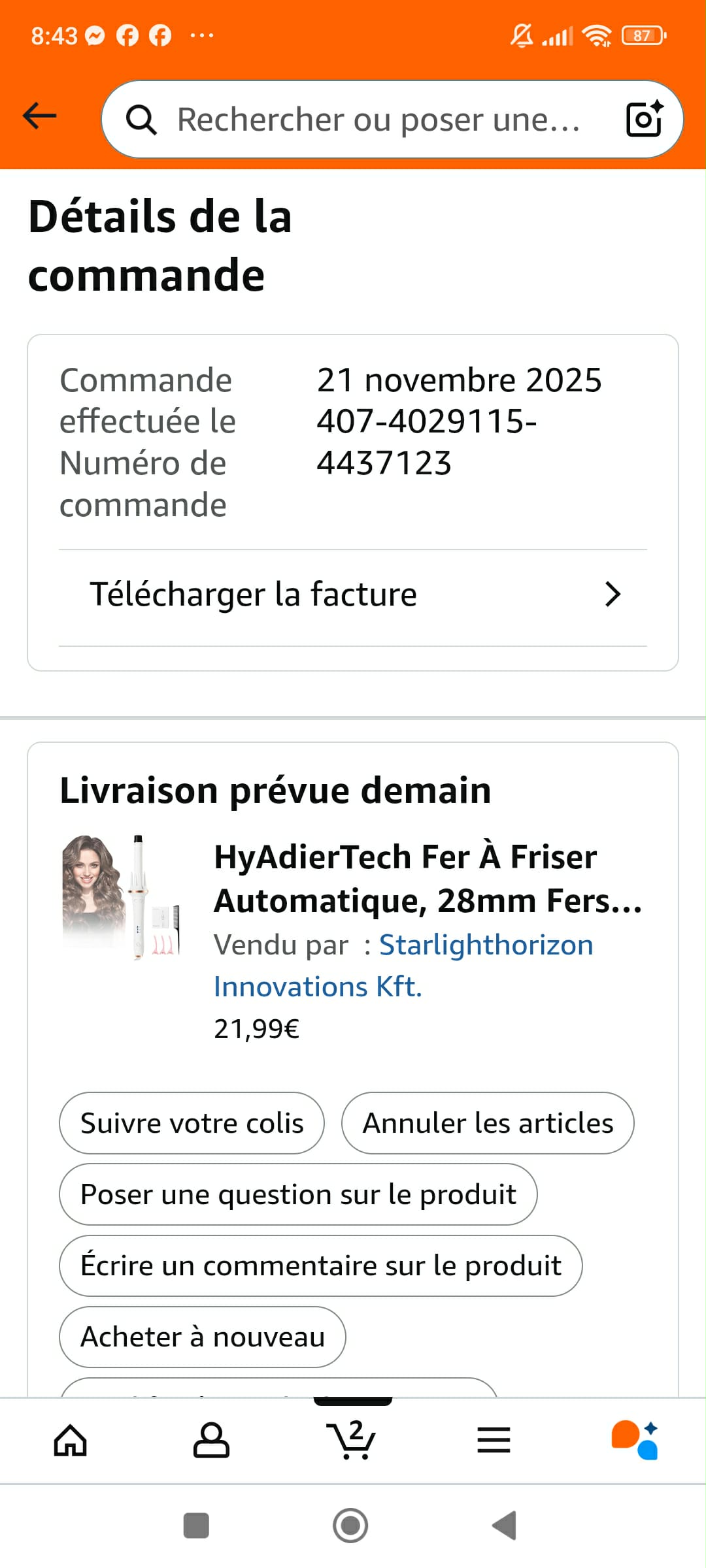Open camera lens search icon
The width and height of the screenshot is (706, 1568).
[x=644, y=120]
